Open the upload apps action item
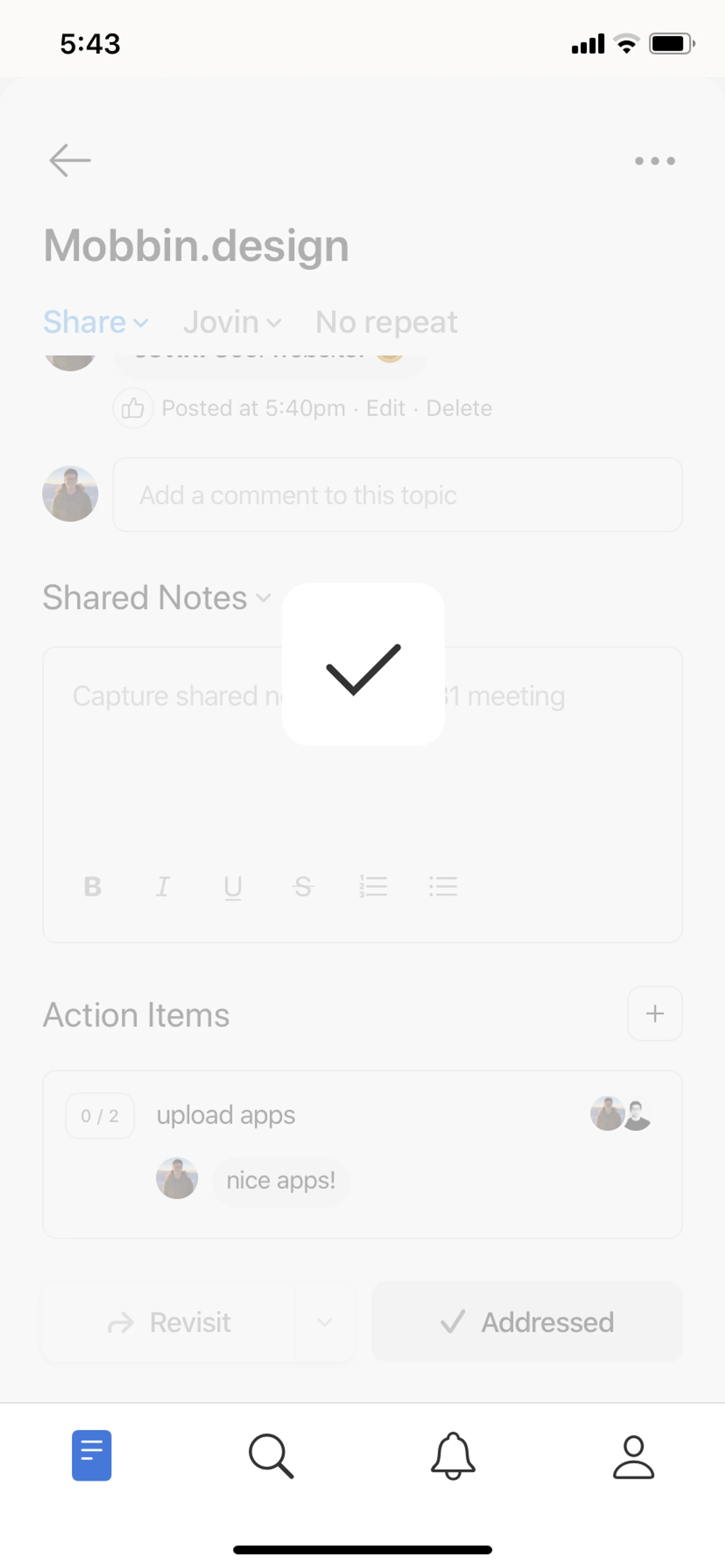This screenshot has width=725, height=1568. 226,1115
